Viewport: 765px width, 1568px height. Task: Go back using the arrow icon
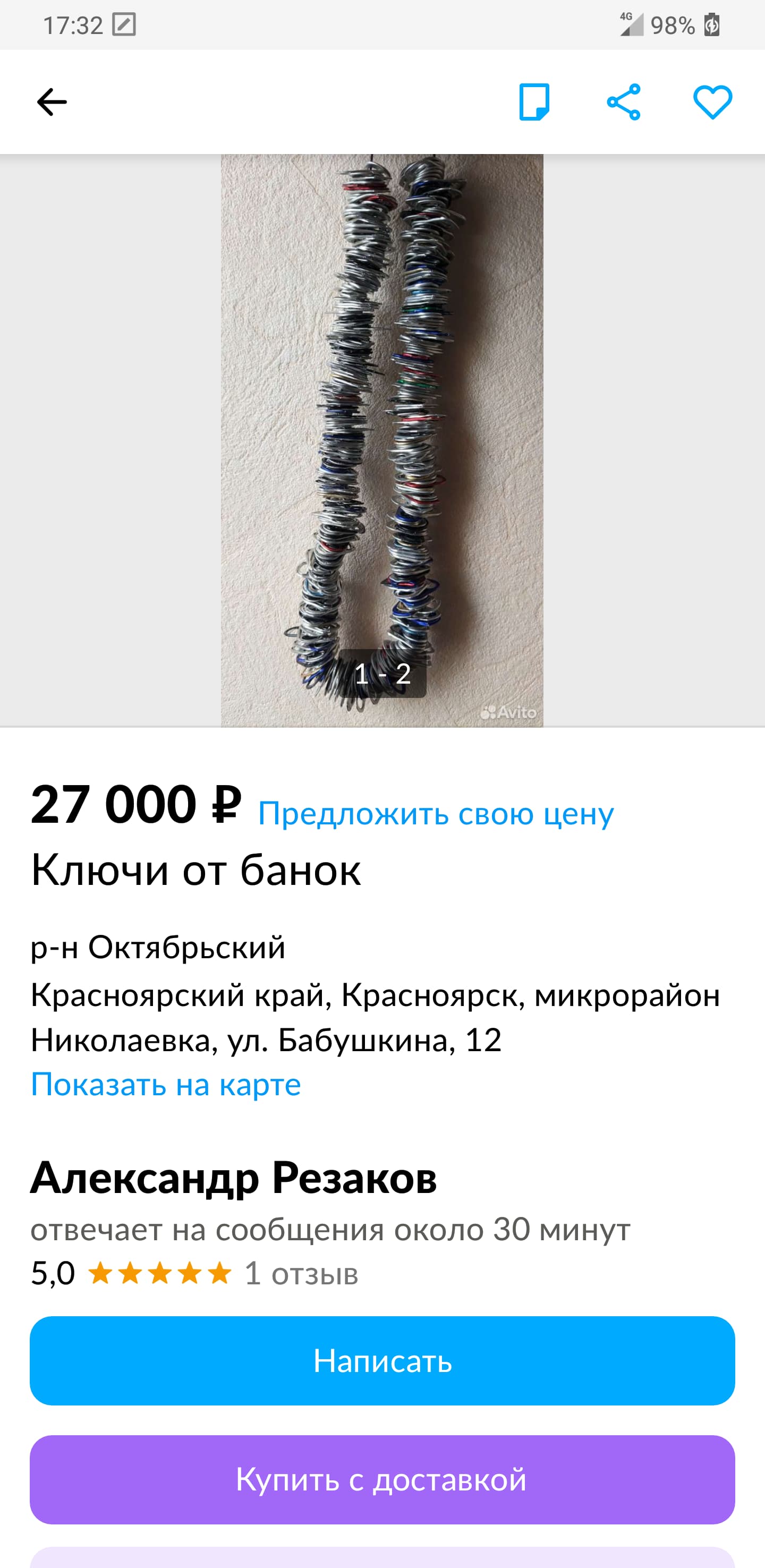[x=52, y=101]
